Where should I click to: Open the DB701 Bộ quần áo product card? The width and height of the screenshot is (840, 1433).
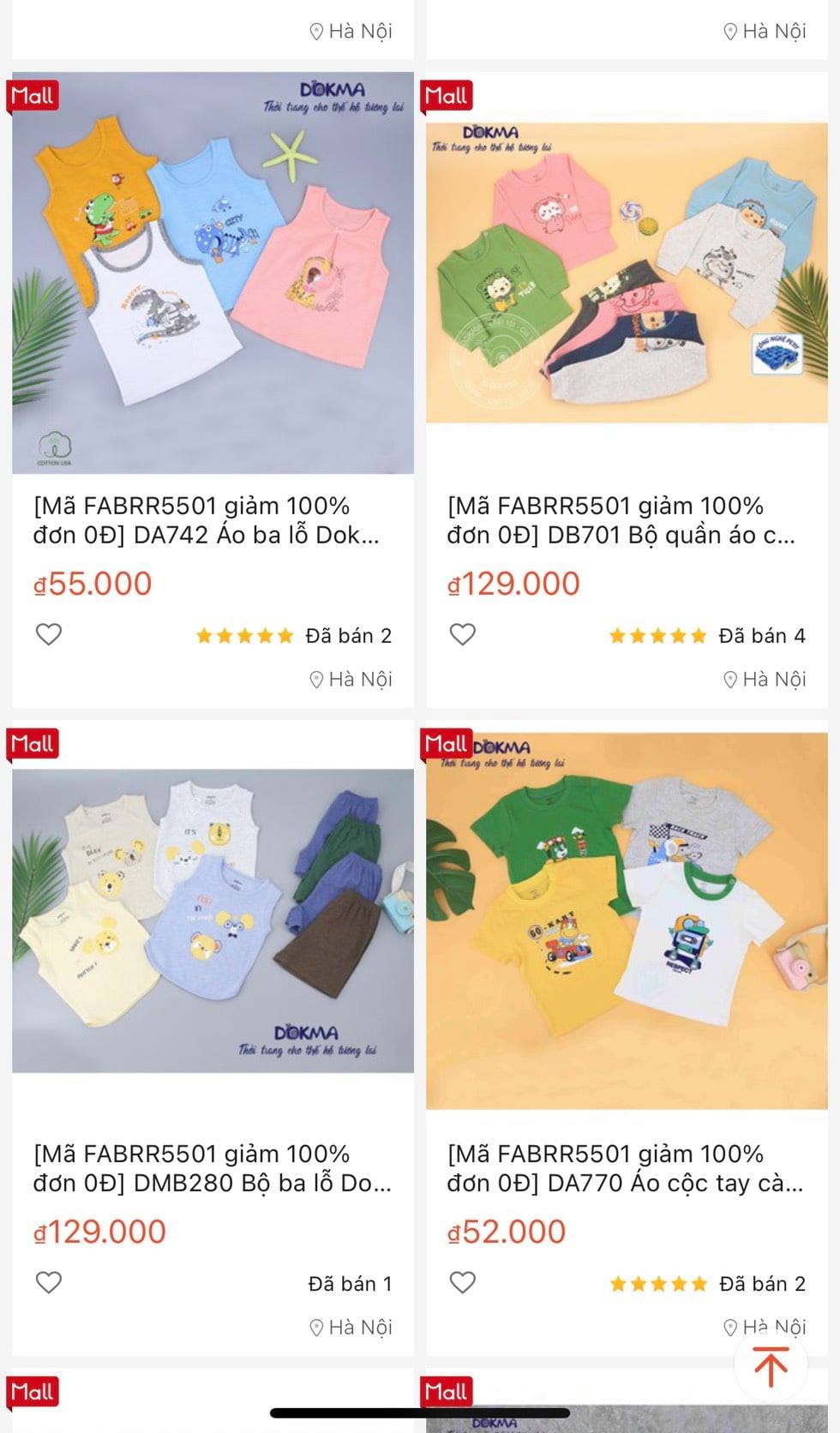point(627,274)
